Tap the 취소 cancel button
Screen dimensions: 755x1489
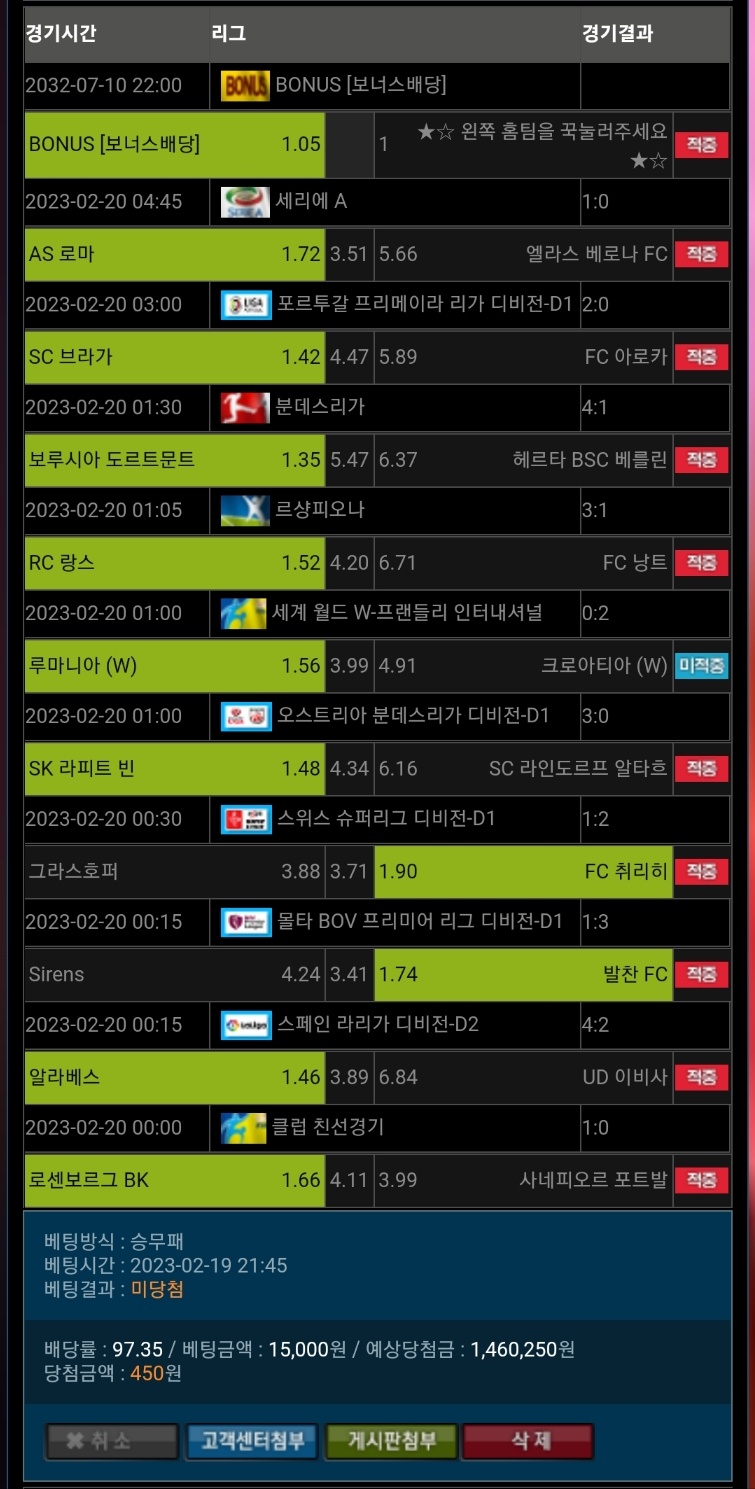click(x=112, y=1442)
